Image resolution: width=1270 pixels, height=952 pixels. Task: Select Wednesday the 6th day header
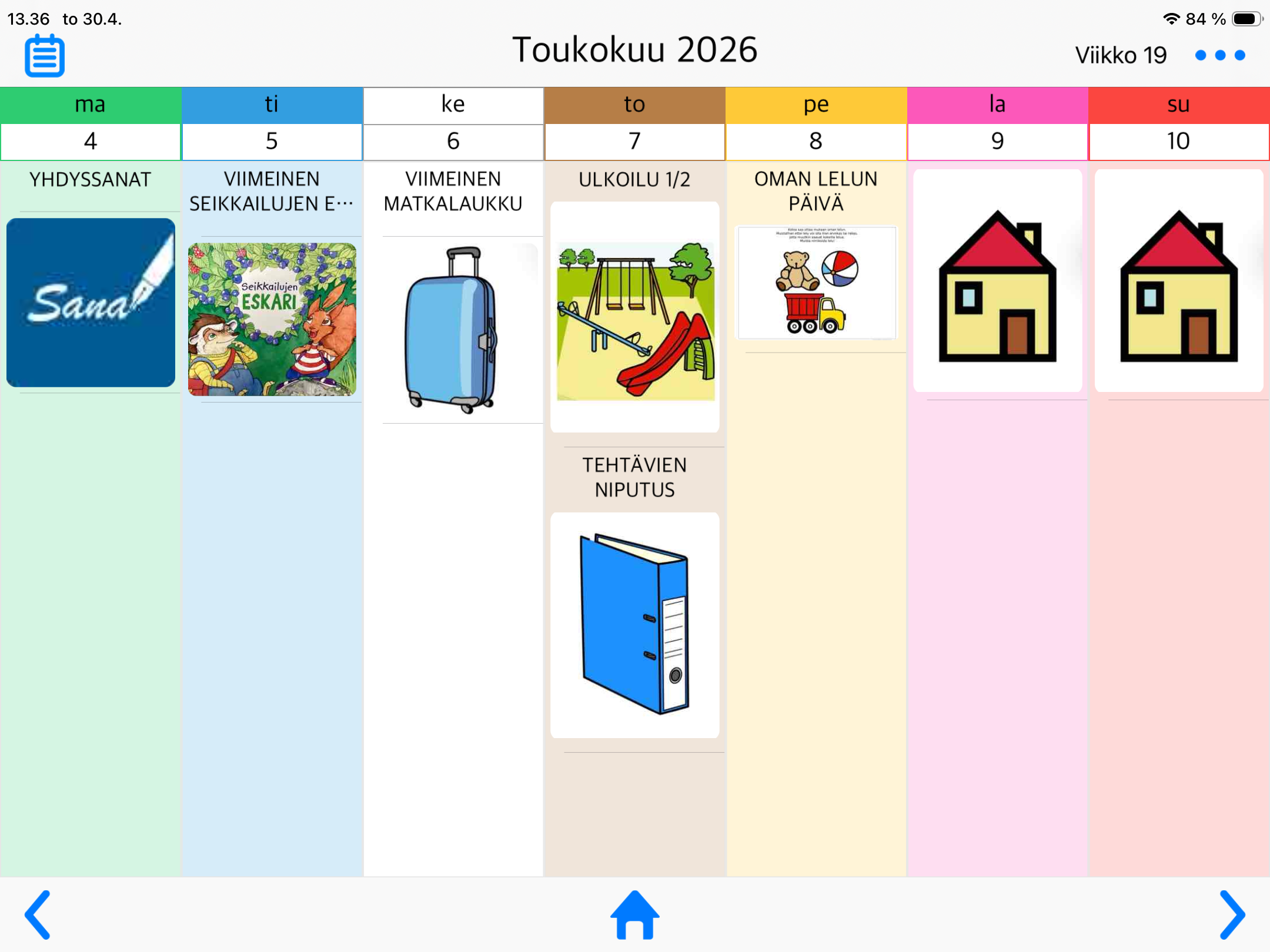453,124
